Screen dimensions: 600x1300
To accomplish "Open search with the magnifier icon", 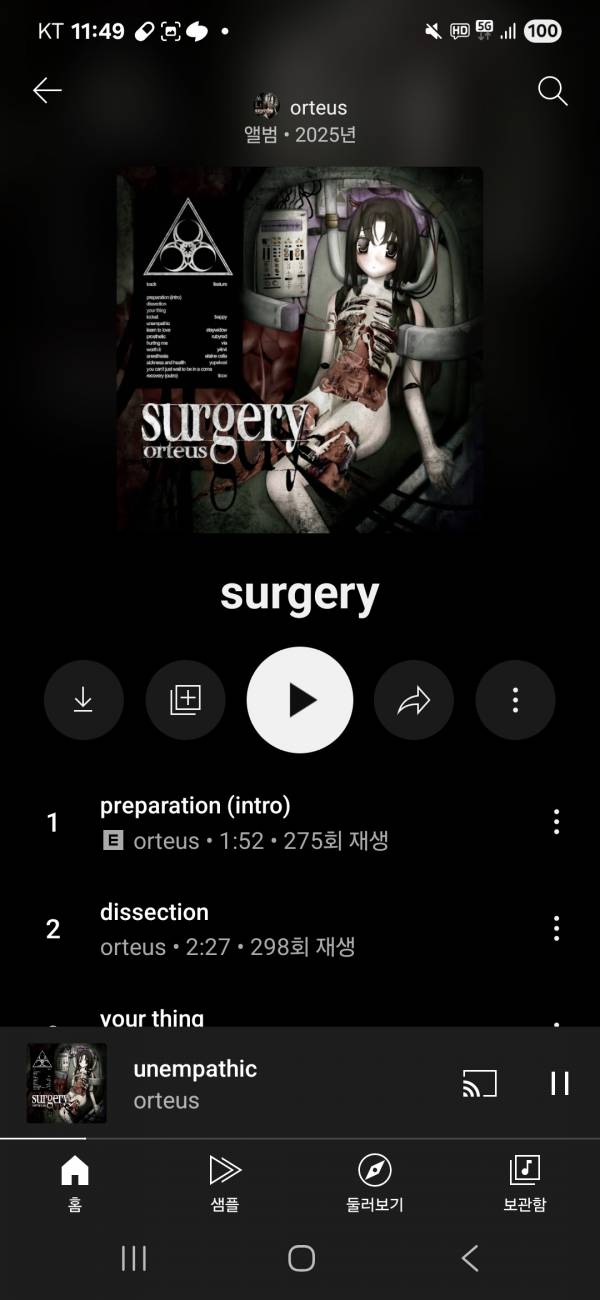I will [552, 91].
